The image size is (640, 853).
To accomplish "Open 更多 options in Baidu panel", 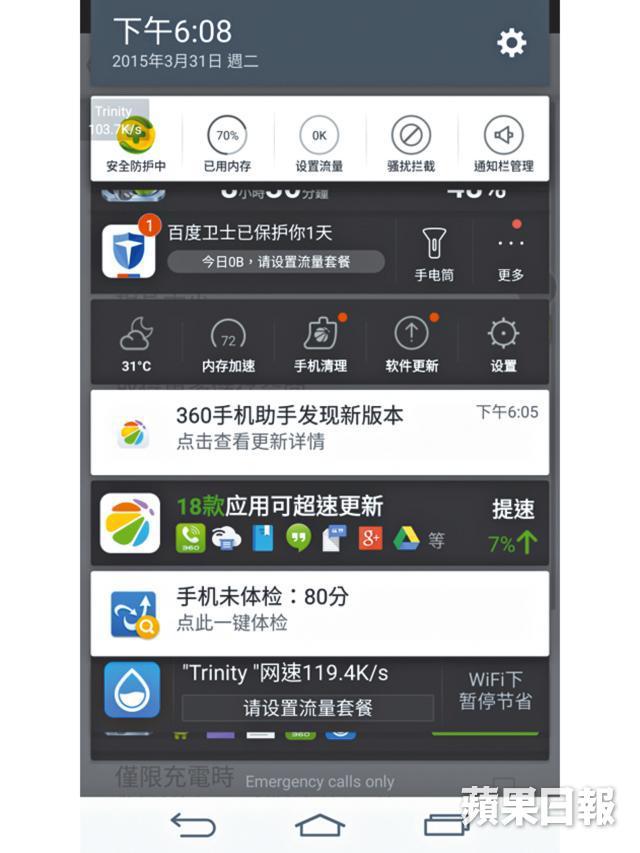I will 510,252.
